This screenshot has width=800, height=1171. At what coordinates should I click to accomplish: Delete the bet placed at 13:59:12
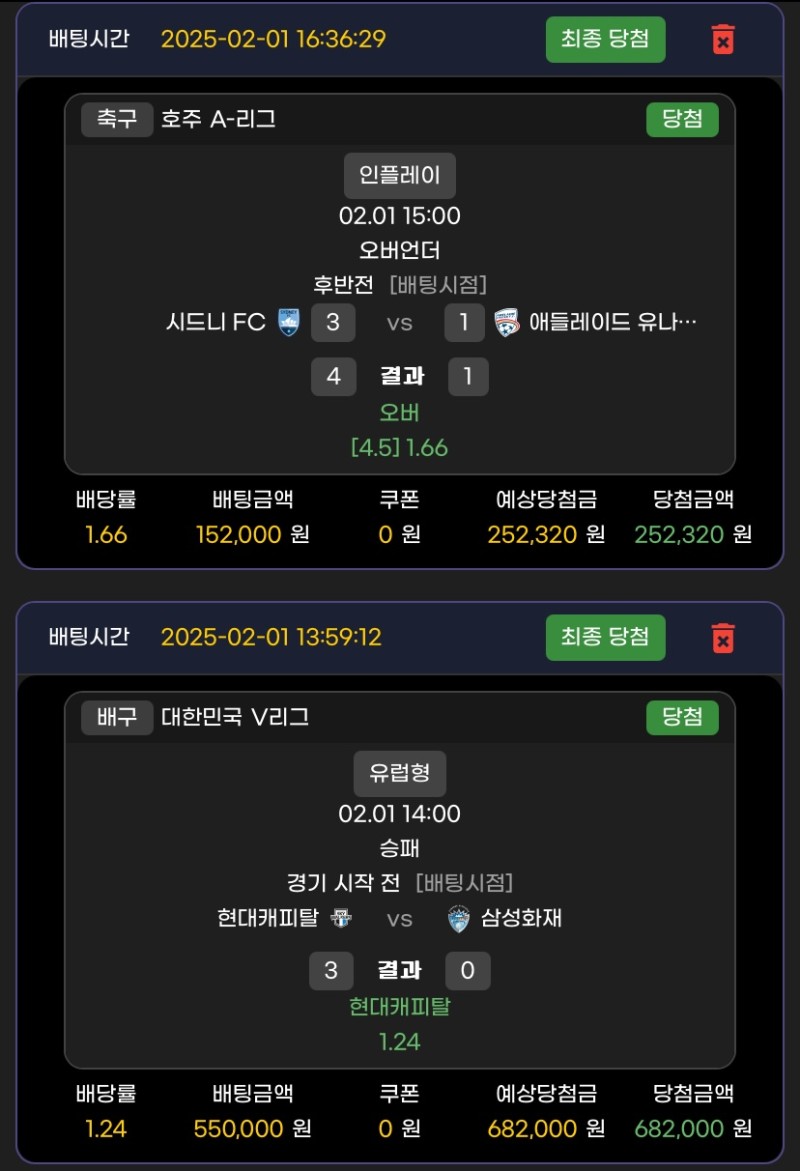point(722,638)
